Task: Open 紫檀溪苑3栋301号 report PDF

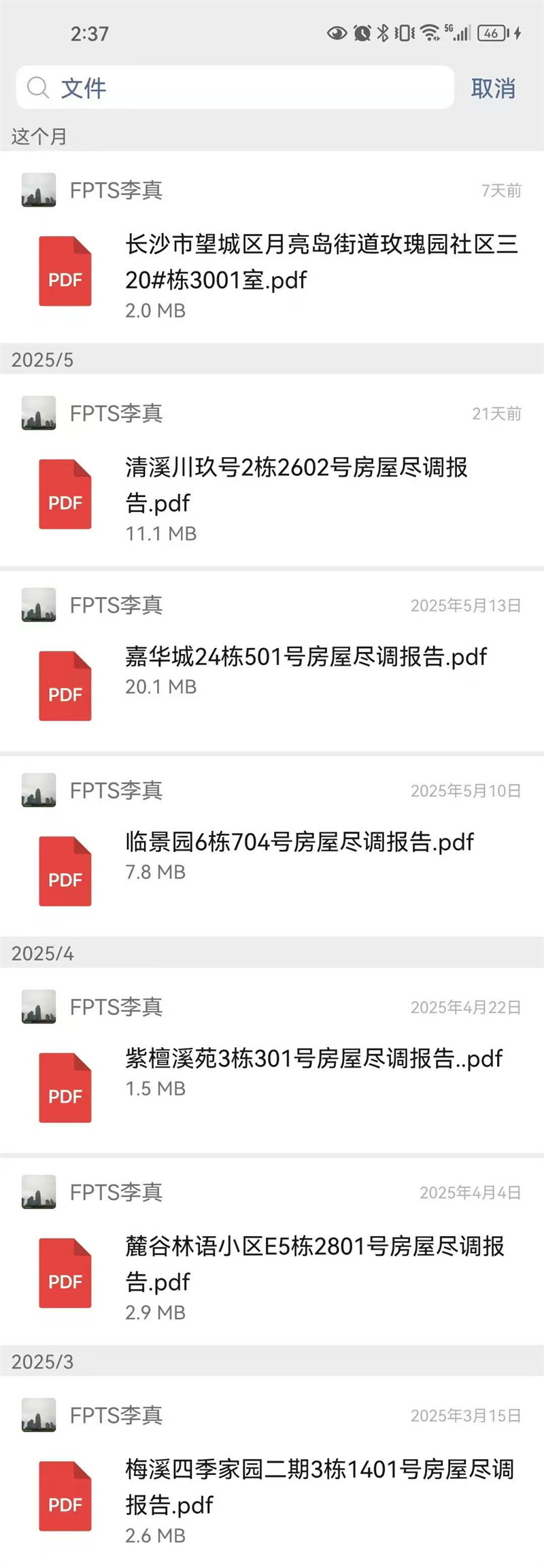Action: (313, 1059)
